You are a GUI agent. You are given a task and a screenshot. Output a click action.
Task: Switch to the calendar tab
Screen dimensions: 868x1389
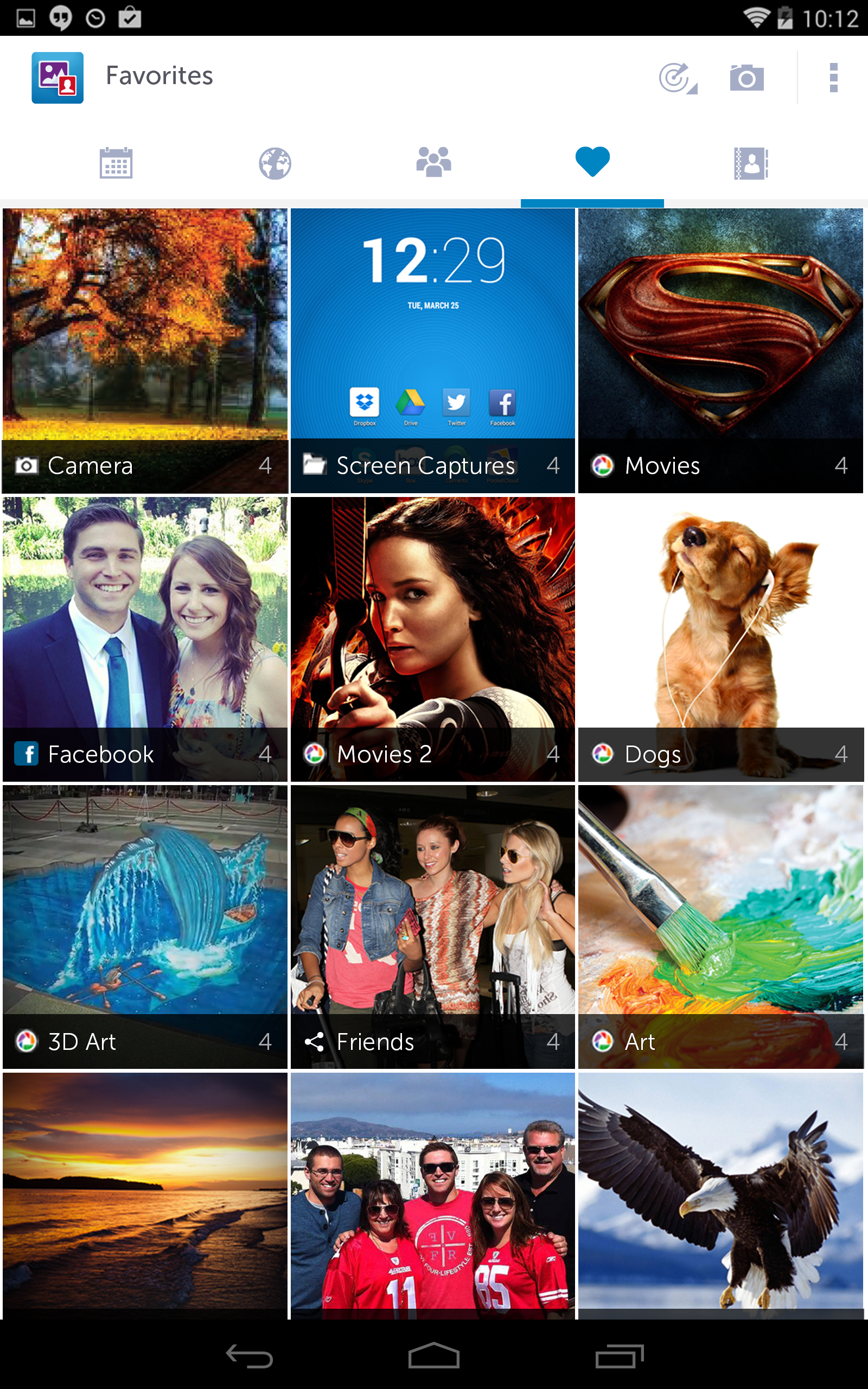tap(116, 163)
